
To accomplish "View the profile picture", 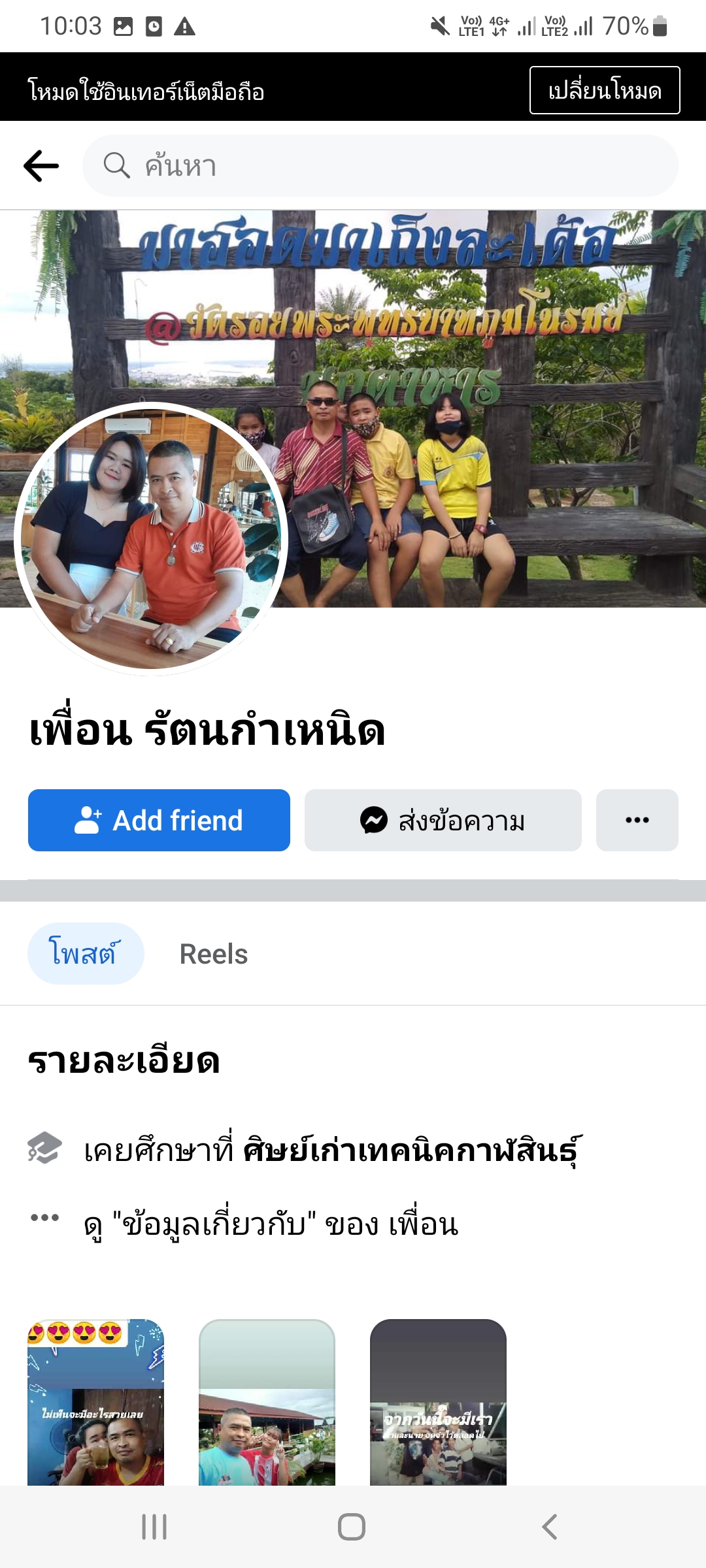I will pos(150,539).
